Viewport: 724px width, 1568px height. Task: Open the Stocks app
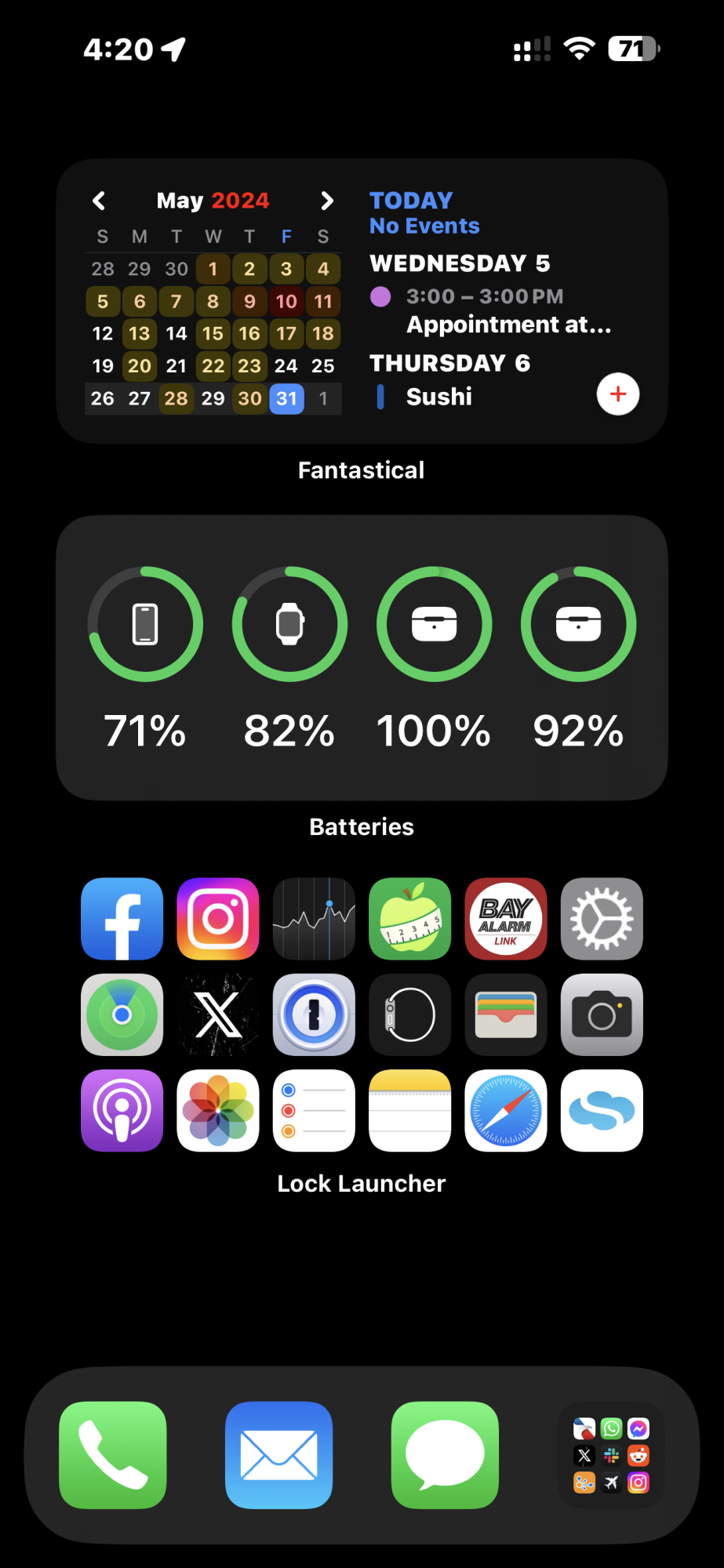(314, 919)
